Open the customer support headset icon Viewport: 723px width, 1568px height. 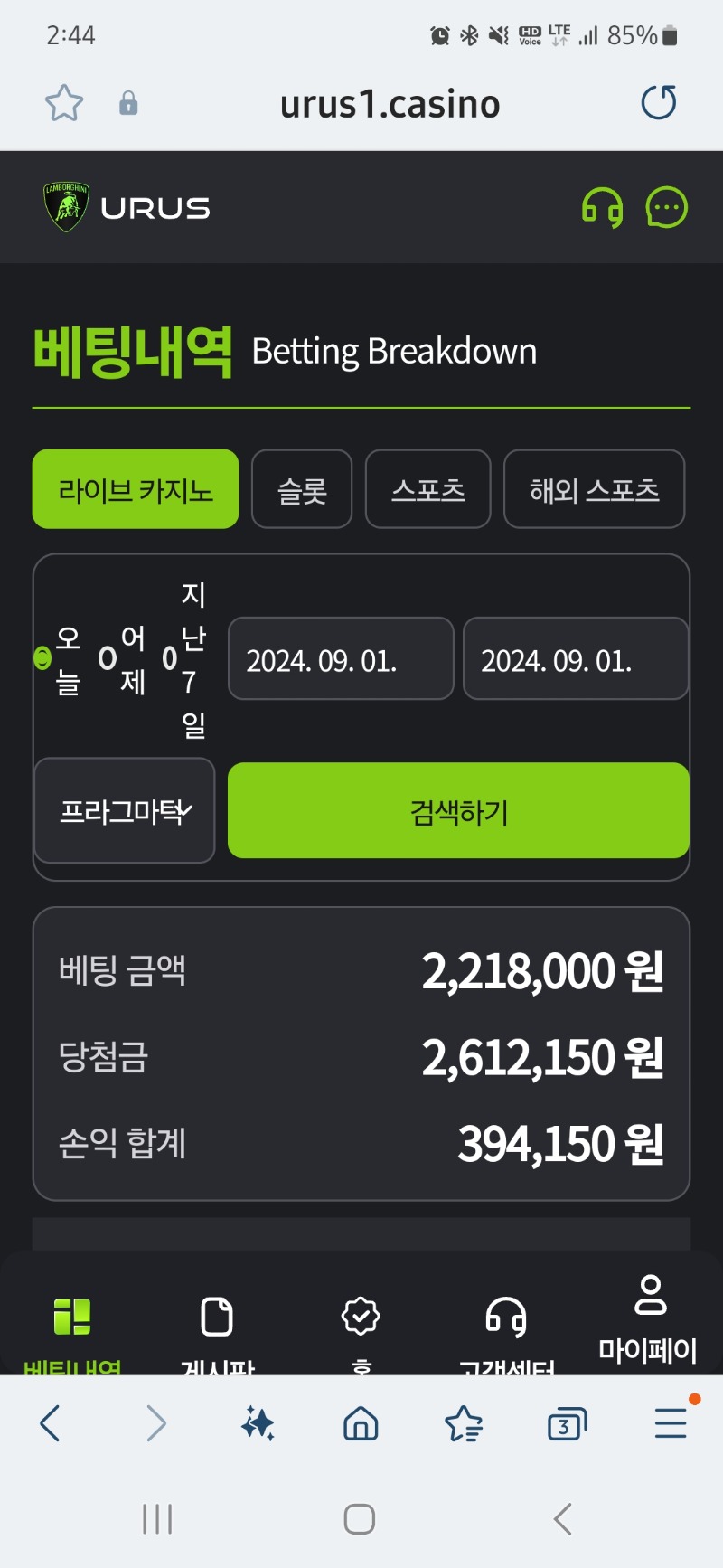(x=602, y=208)
